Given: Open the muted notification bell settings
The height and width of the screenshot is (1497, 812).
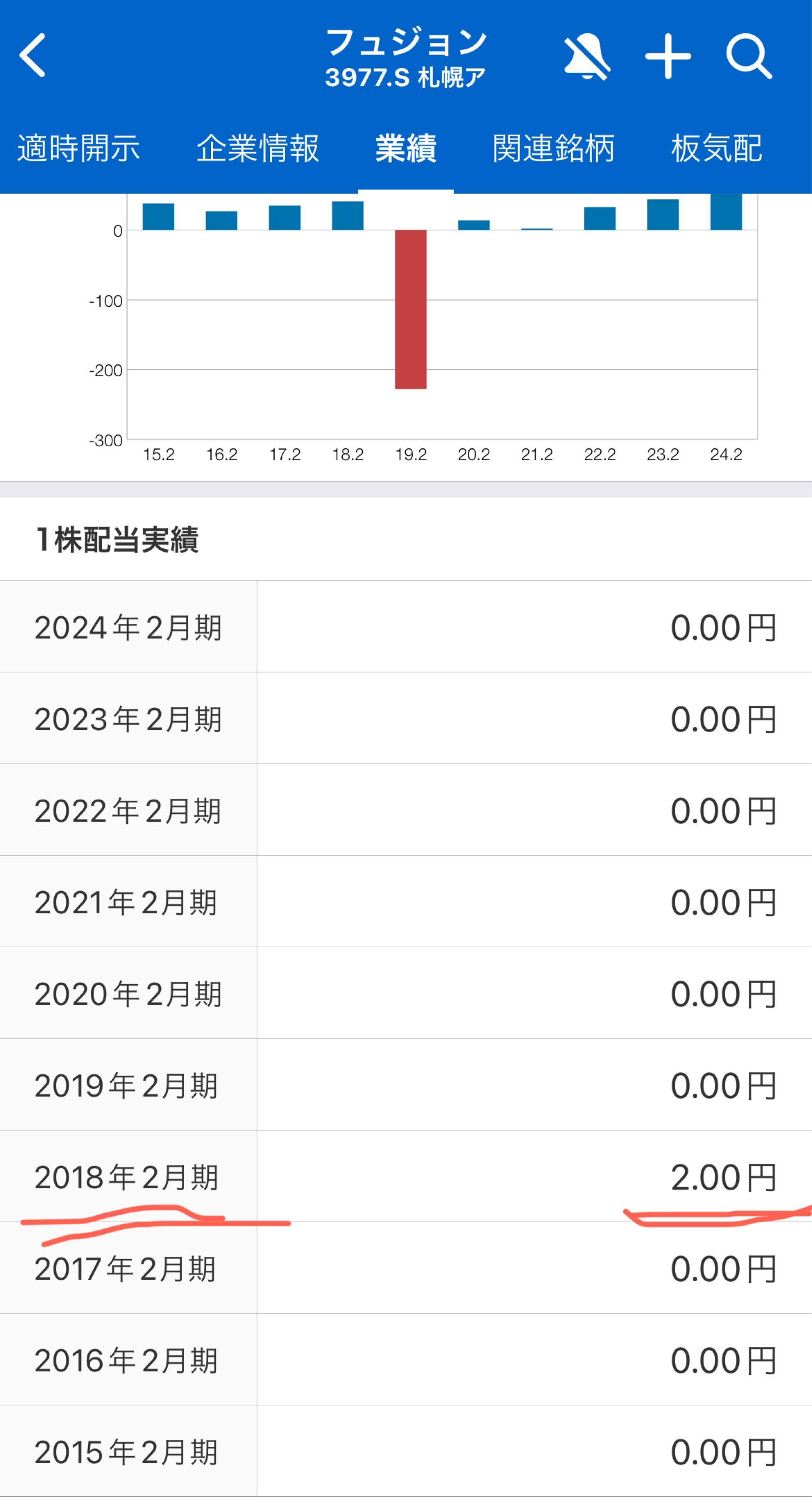Looking at the screenshot, I should click(x=587, y=57).
